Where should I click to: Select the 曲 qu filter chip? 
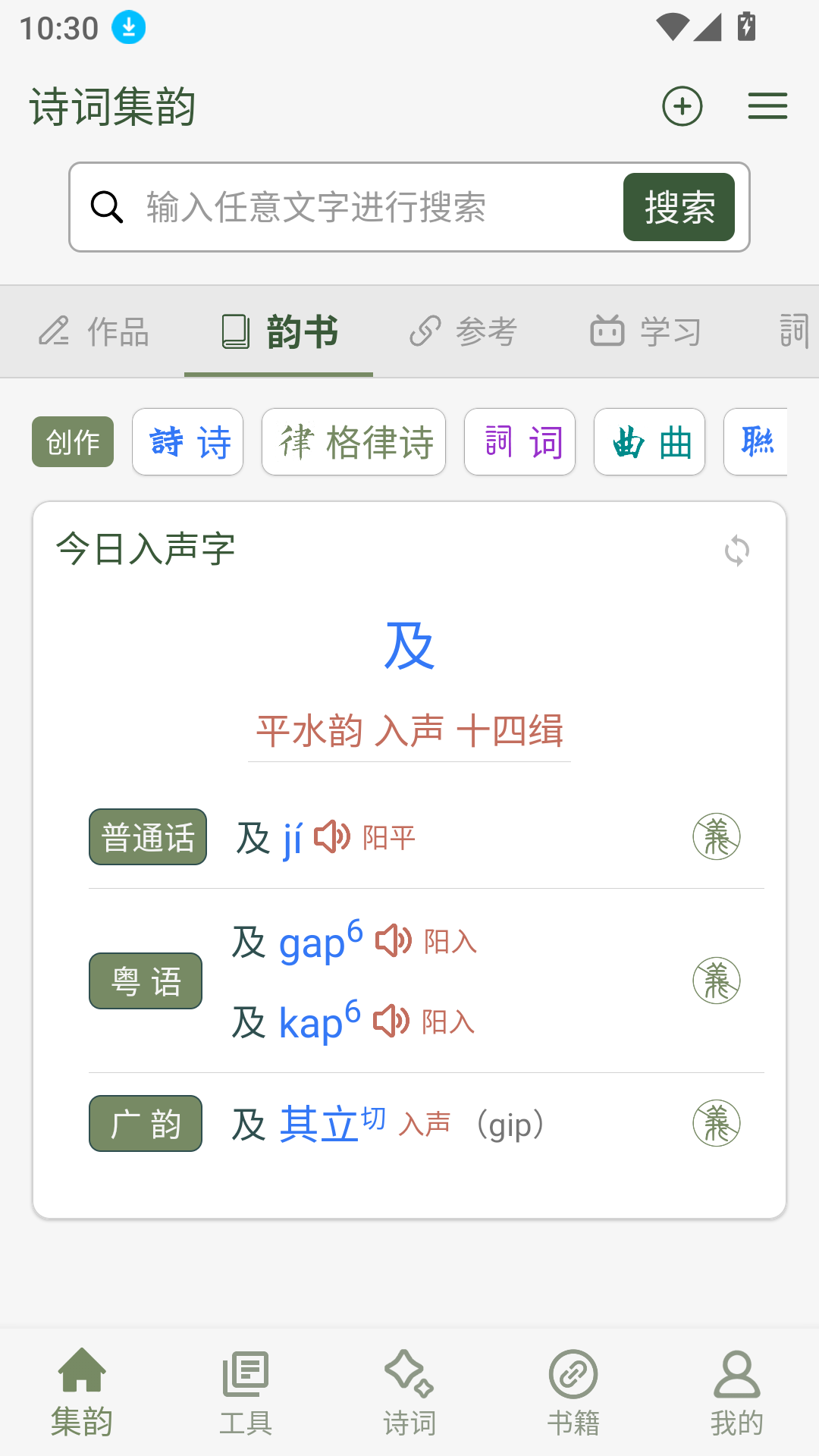[x=649, y=442]
